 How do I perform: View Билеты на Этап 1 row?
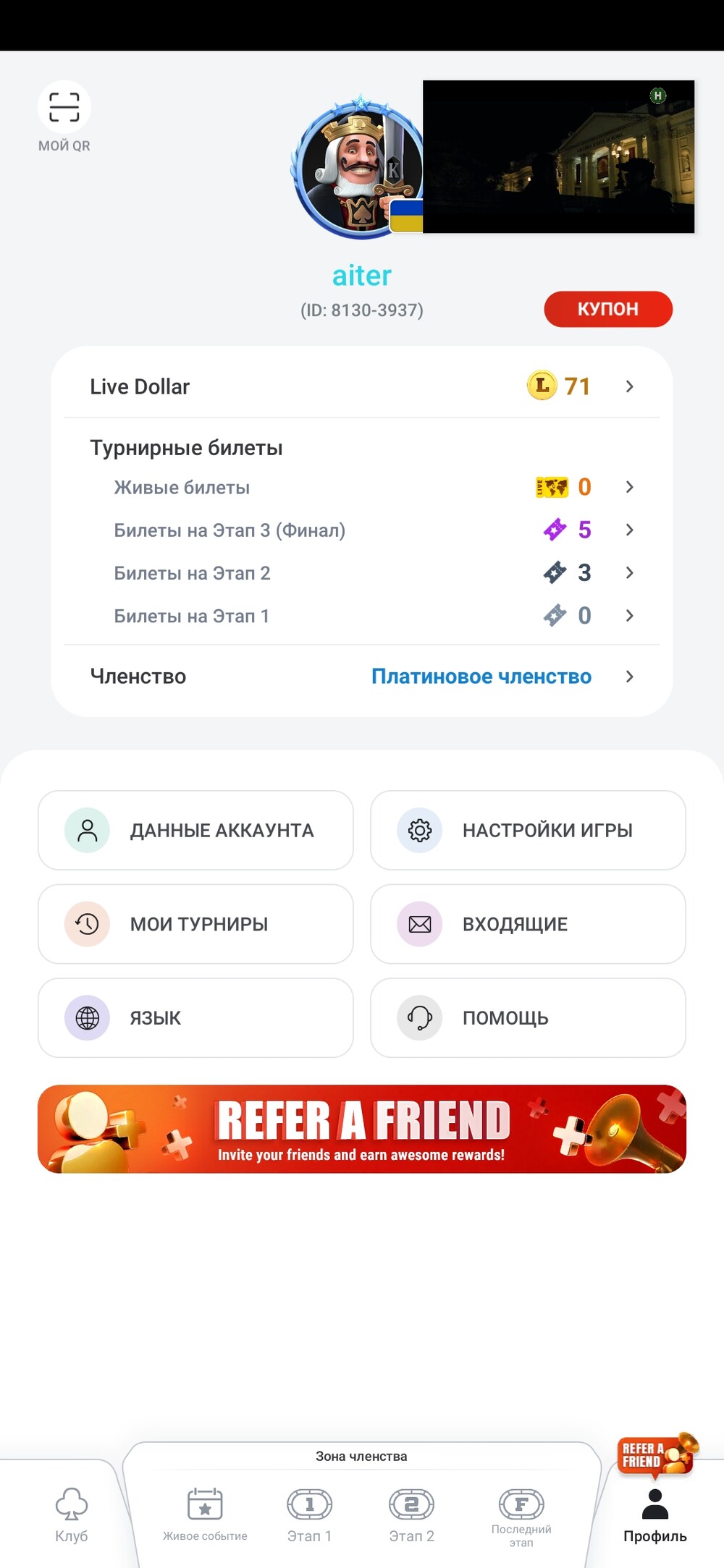click(x=361, y=616)
